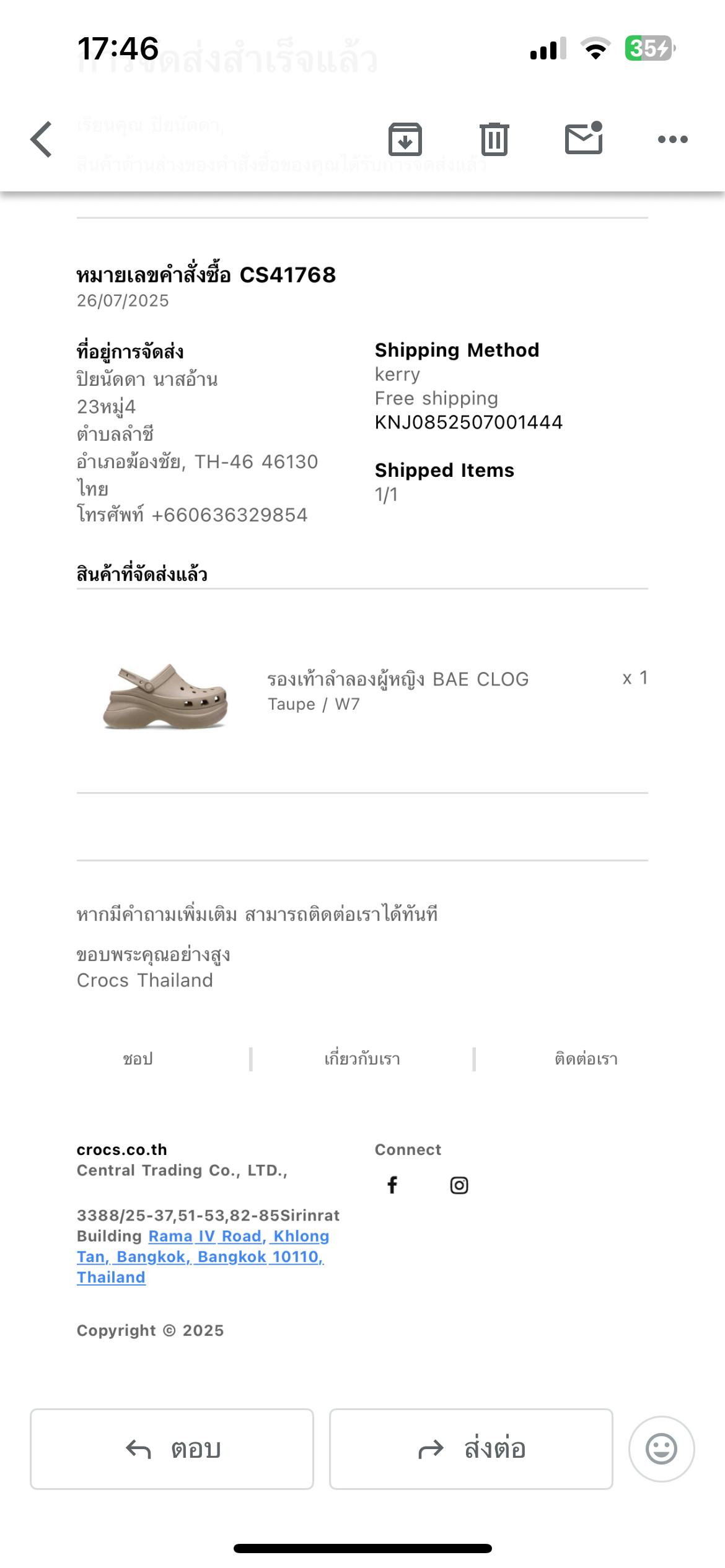The height and width of the screenshot is (1568, 725).
Task: Open the Crocs Facebook page
Action: (392, 1185)
